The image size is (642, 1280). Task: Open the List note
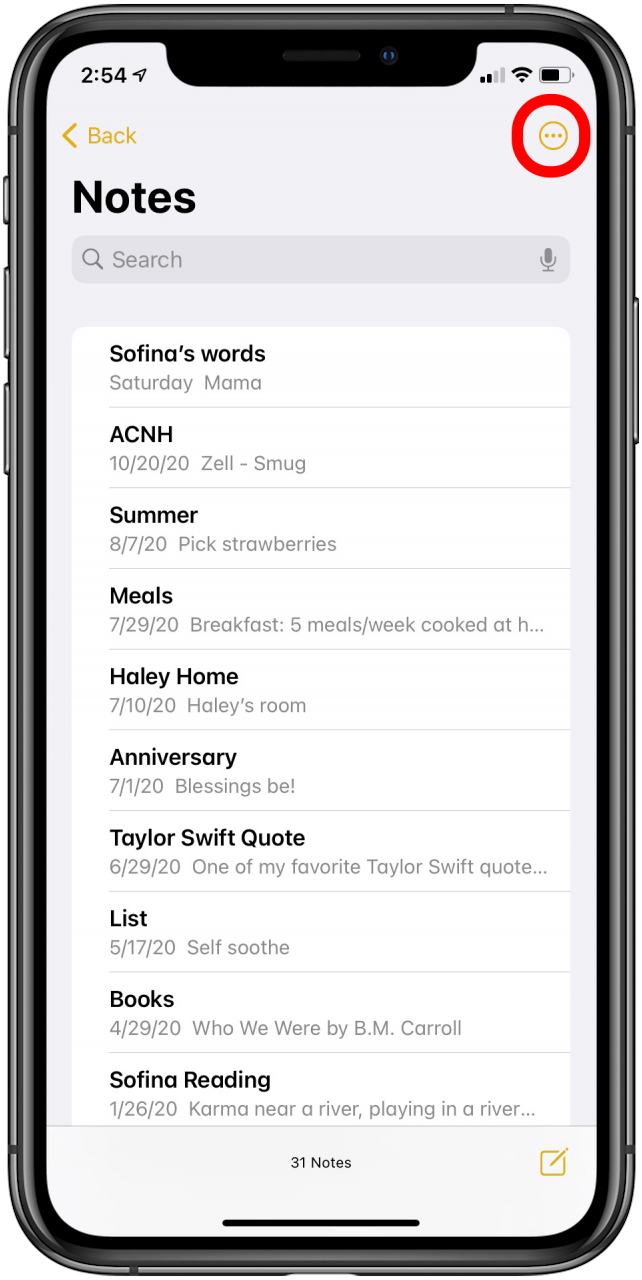pyautogui.click(x=320, y=932)
